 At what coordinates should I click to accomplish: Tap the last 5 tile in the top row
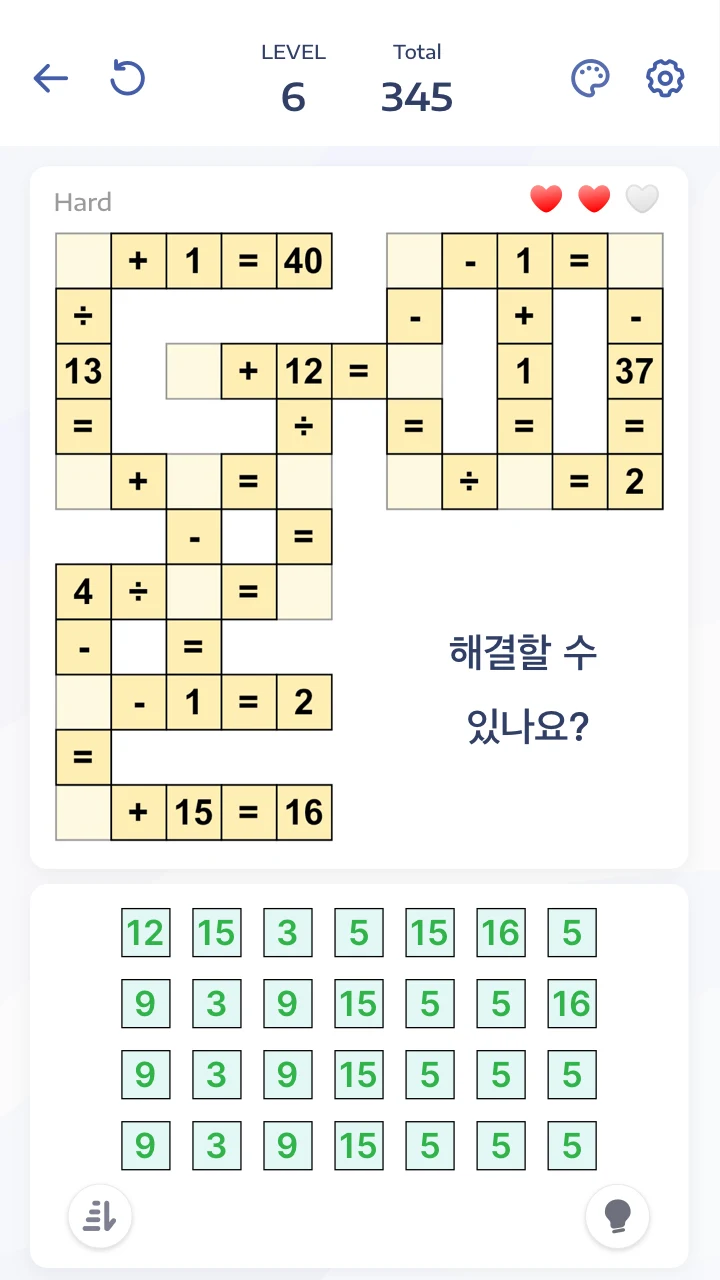(572, 932)
